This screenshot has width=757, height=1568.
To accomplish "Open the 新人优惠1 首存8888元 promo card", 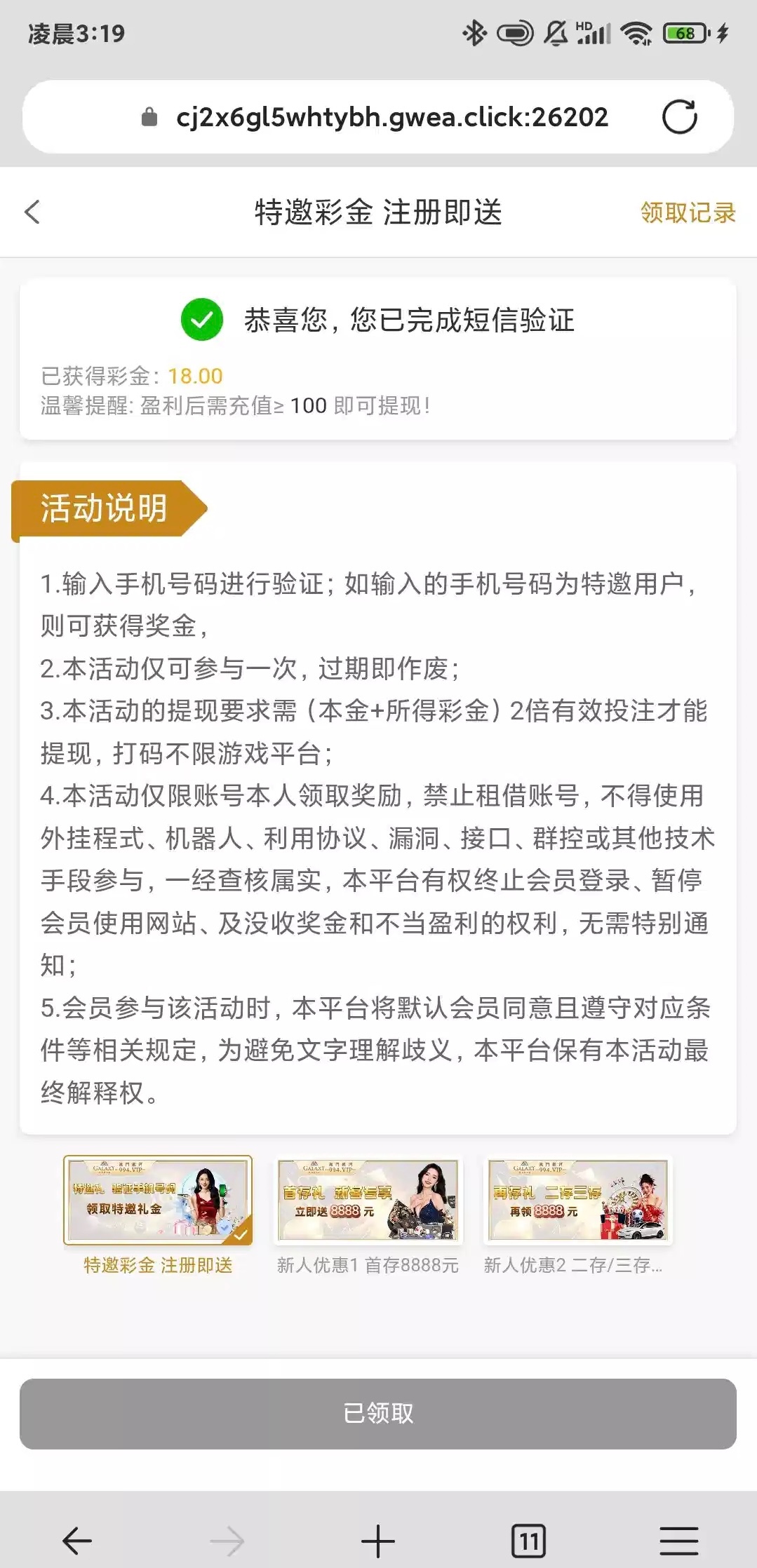I will click(x=368, y=1215).
